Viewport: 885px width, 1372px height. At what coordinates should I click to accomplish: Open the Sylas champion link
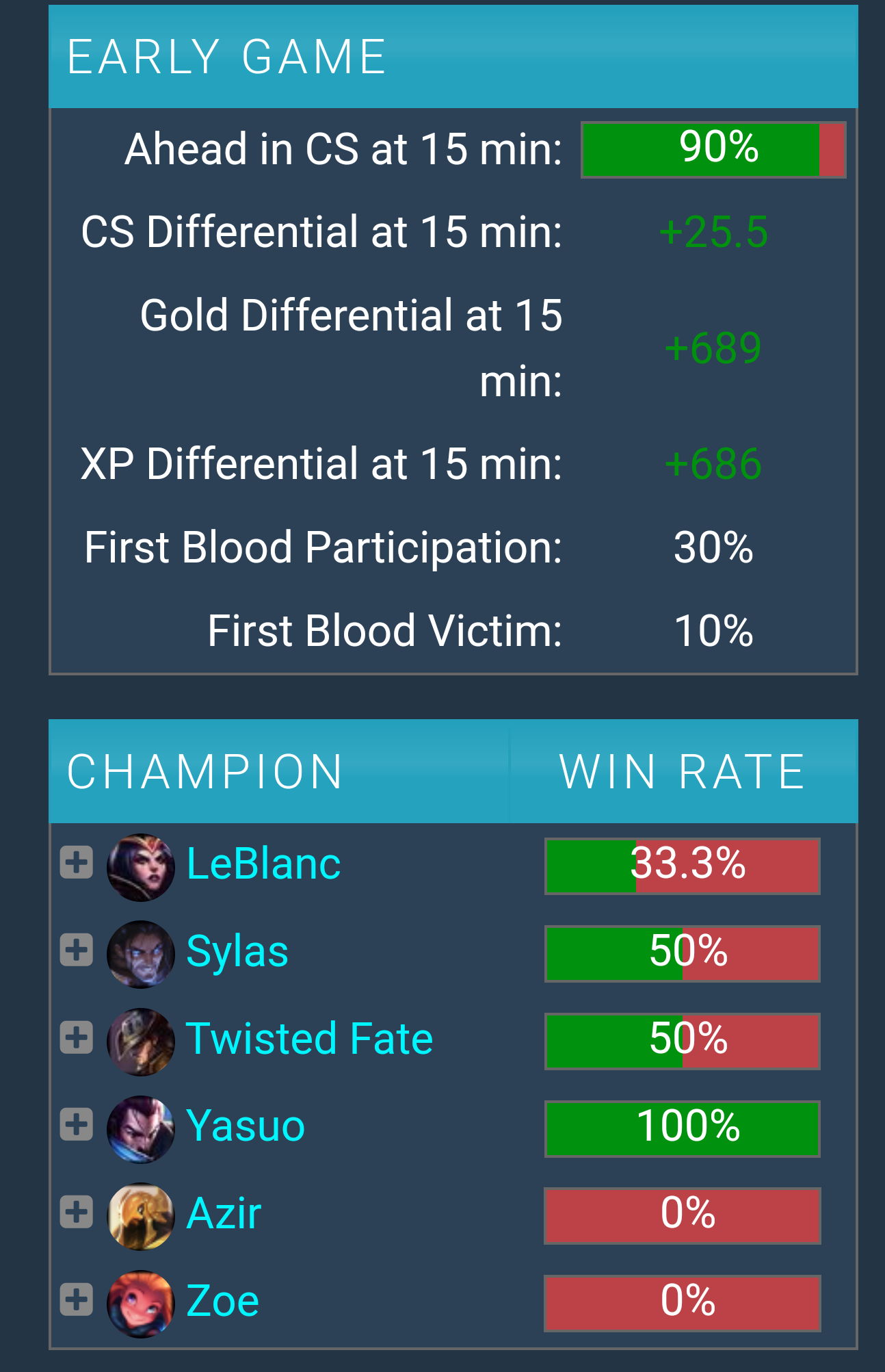(237, 951)
